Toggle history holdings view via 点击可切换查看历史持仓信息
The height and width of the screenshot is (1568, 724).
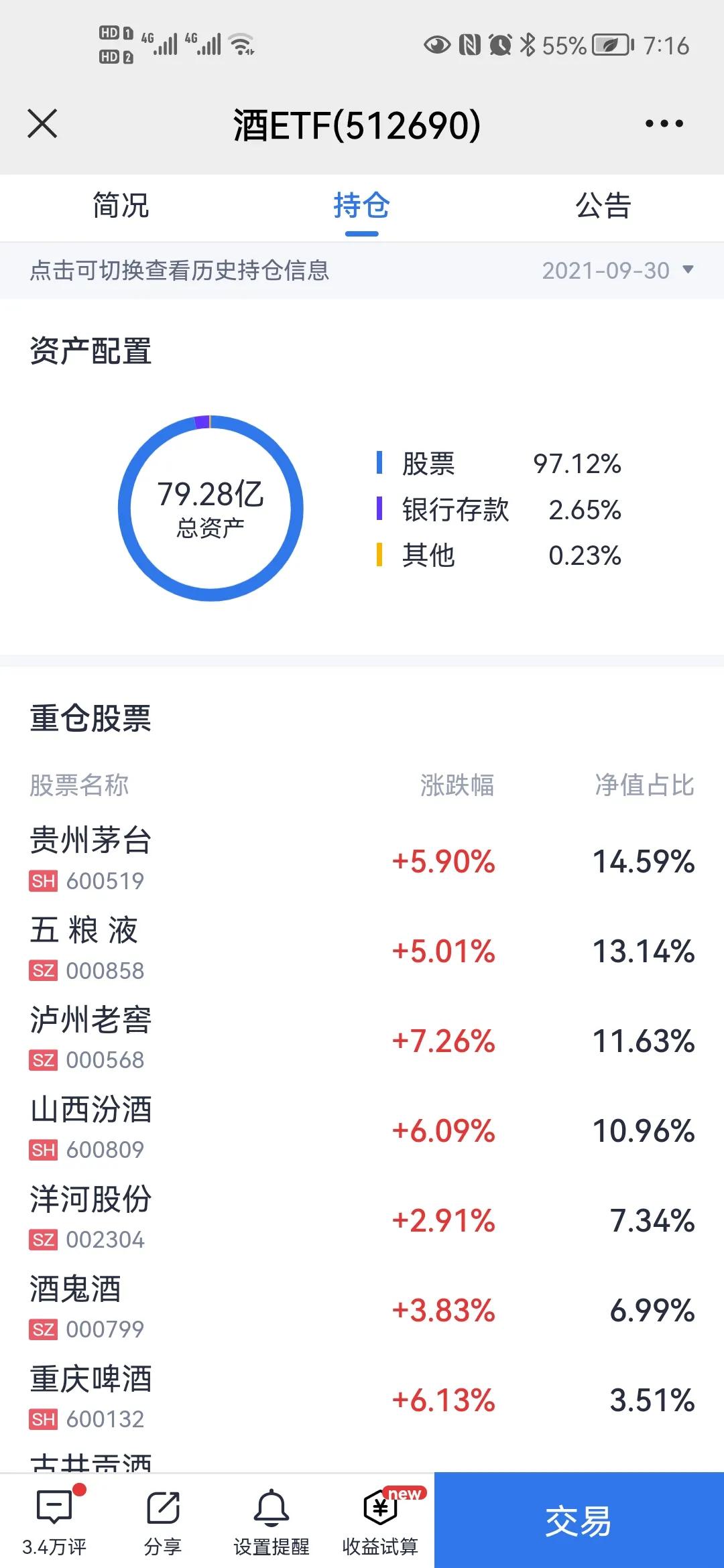pyautogui.click(x=181, y=270)
